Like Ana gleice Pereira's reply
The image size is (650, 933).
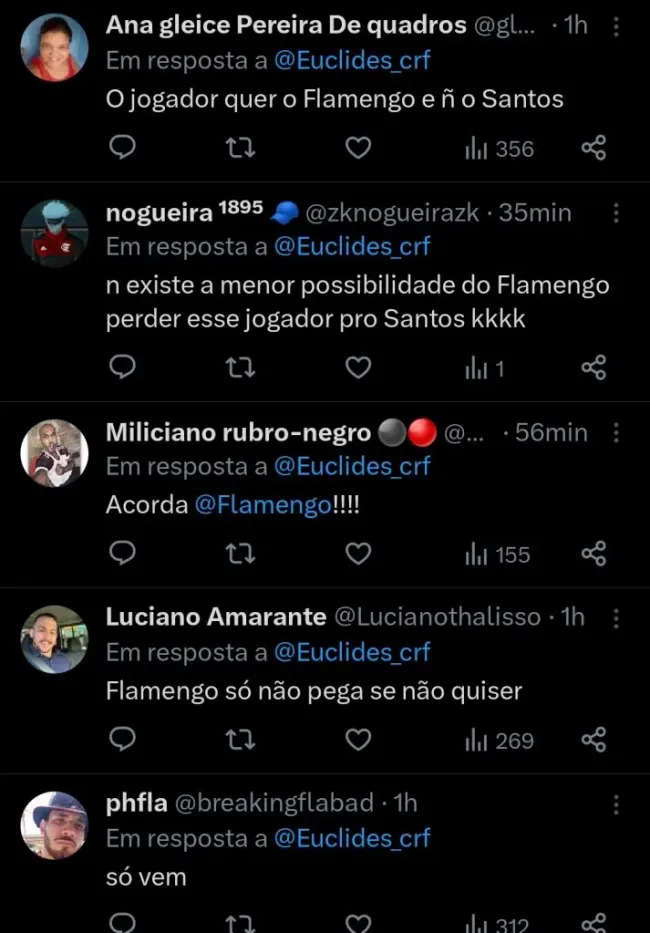(358, 148)
